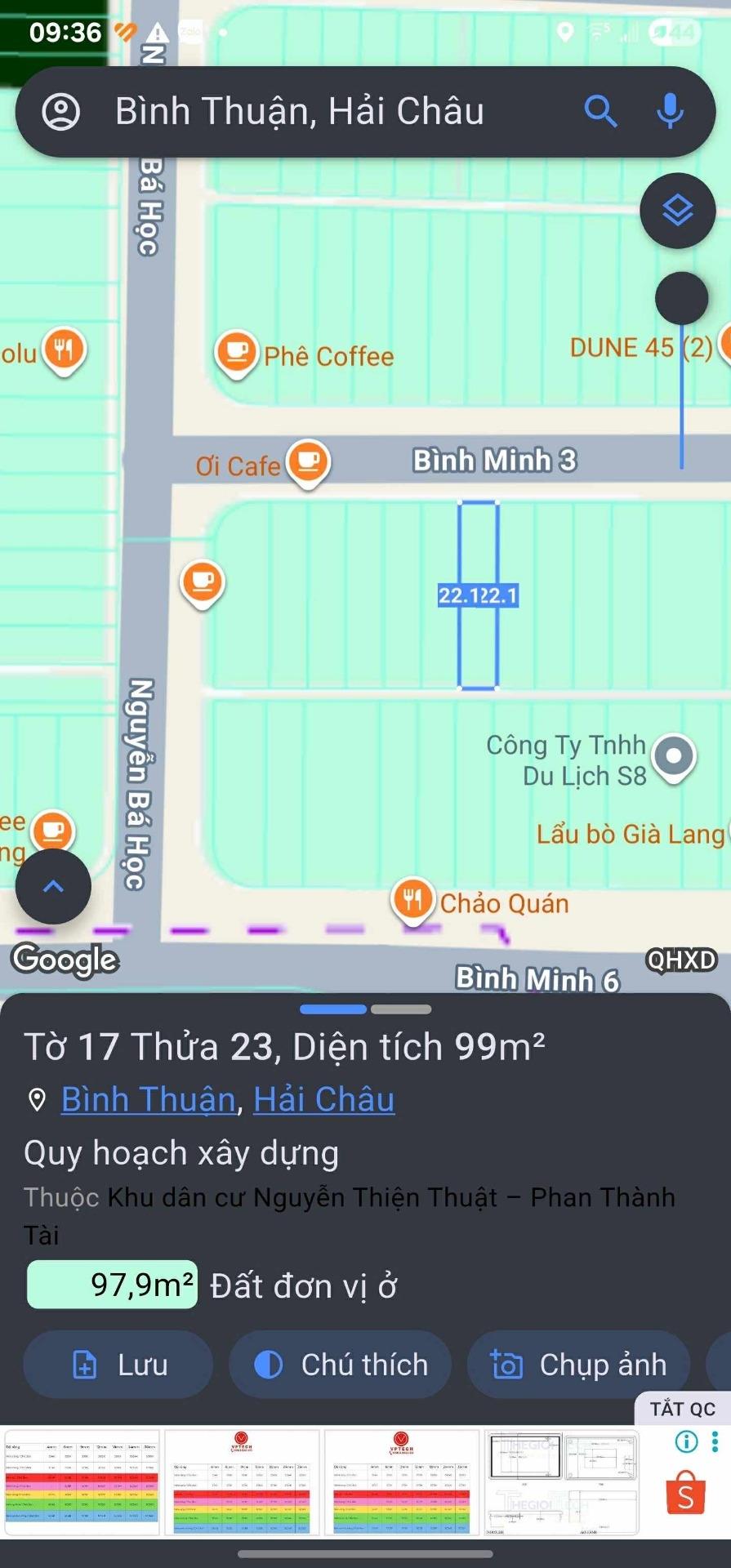Expand the panel with the up chevron
This screenshot has height=1568, width=731.
pyautogui.click(x=53, y=886)
